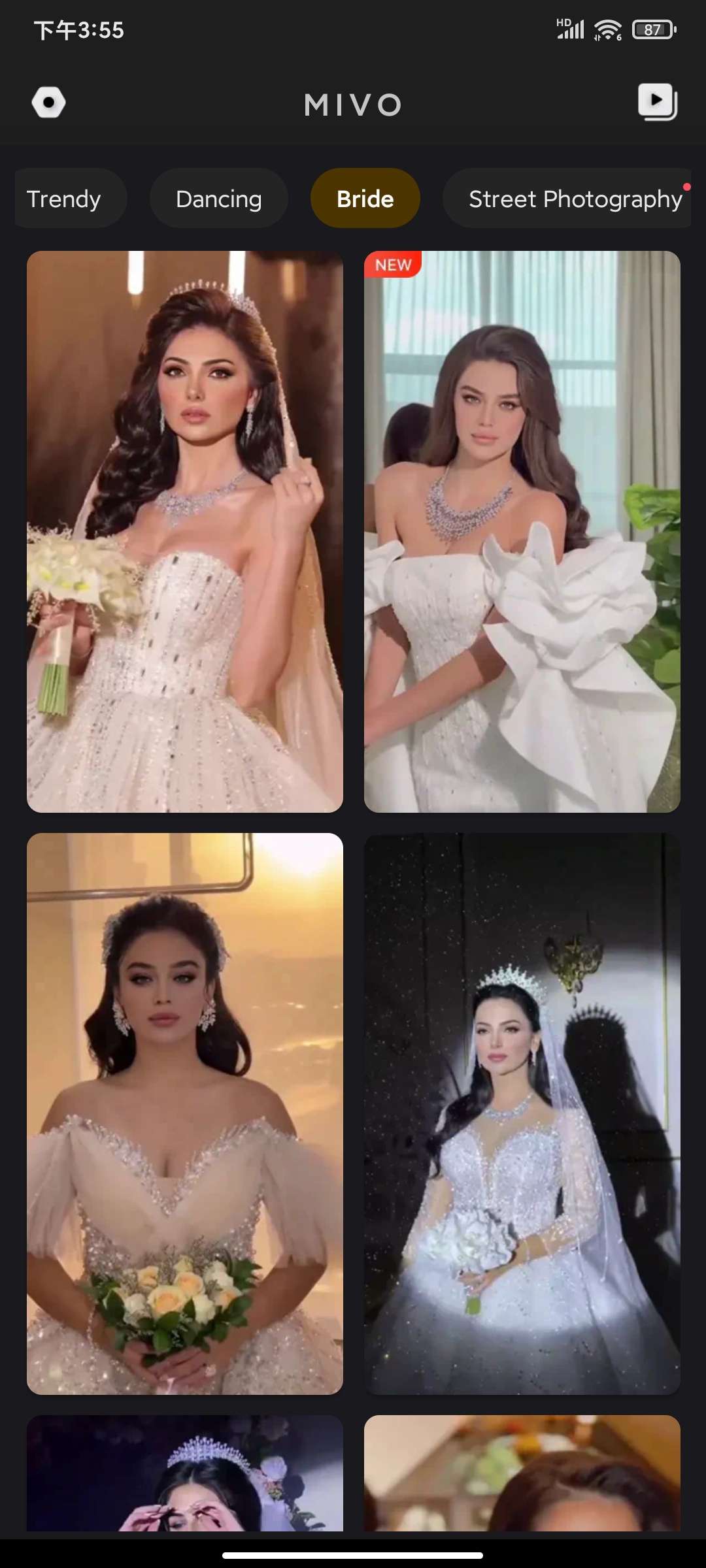Open the settings hexagon icon
The height and width of the screenshot is (1568, 706).
pyautogui.click(x=48, y=103)
